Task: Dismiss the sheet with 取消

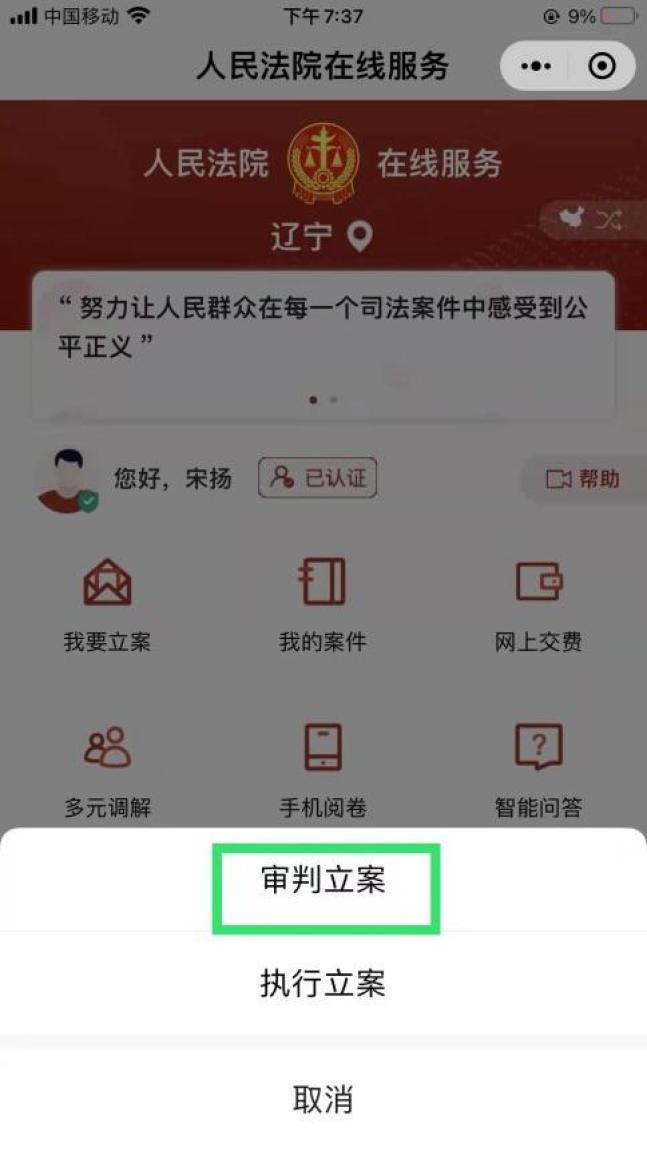Action: pyautogui.click(x=323, y=1099)
